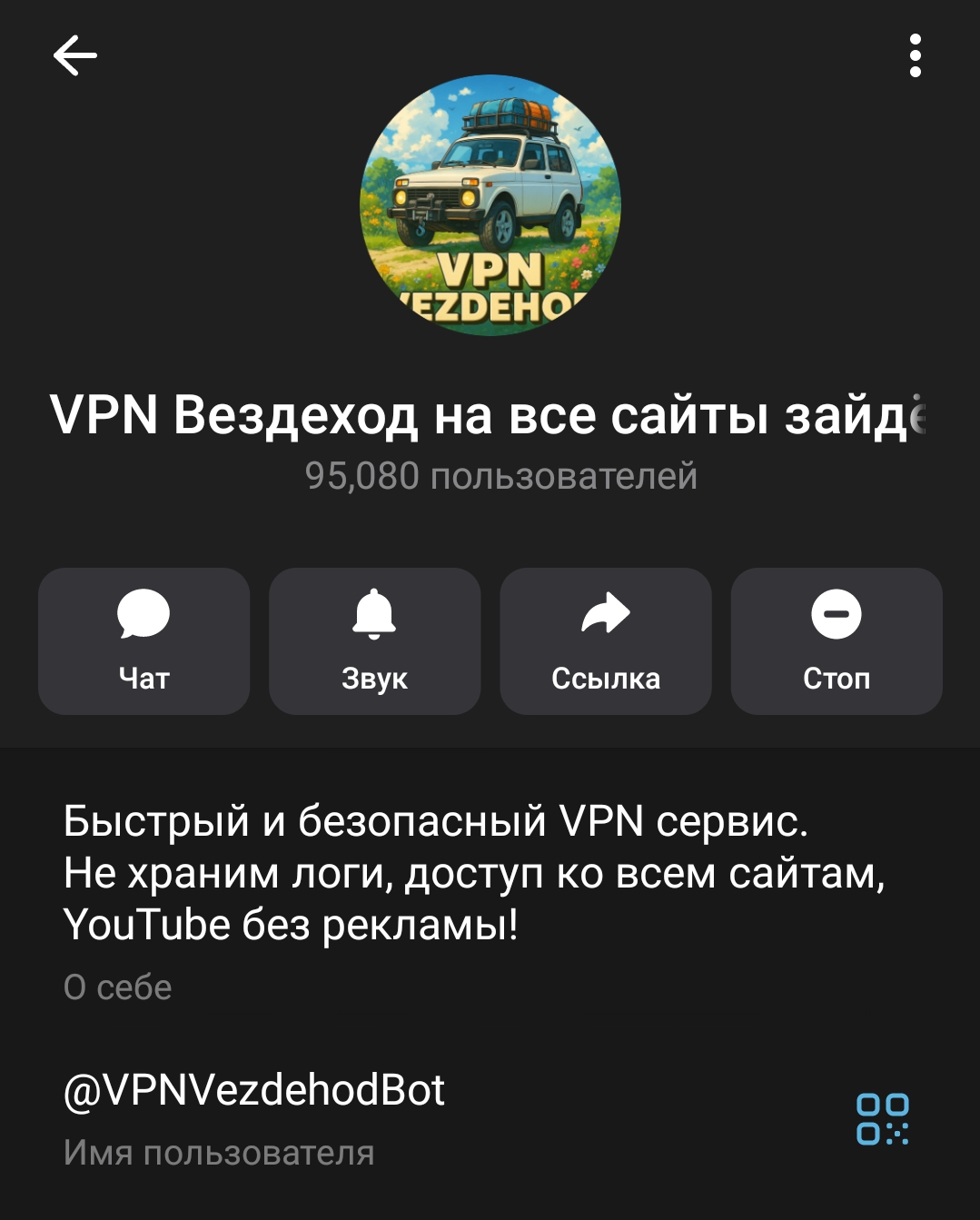Open the three-dot overflow menu

915,56
